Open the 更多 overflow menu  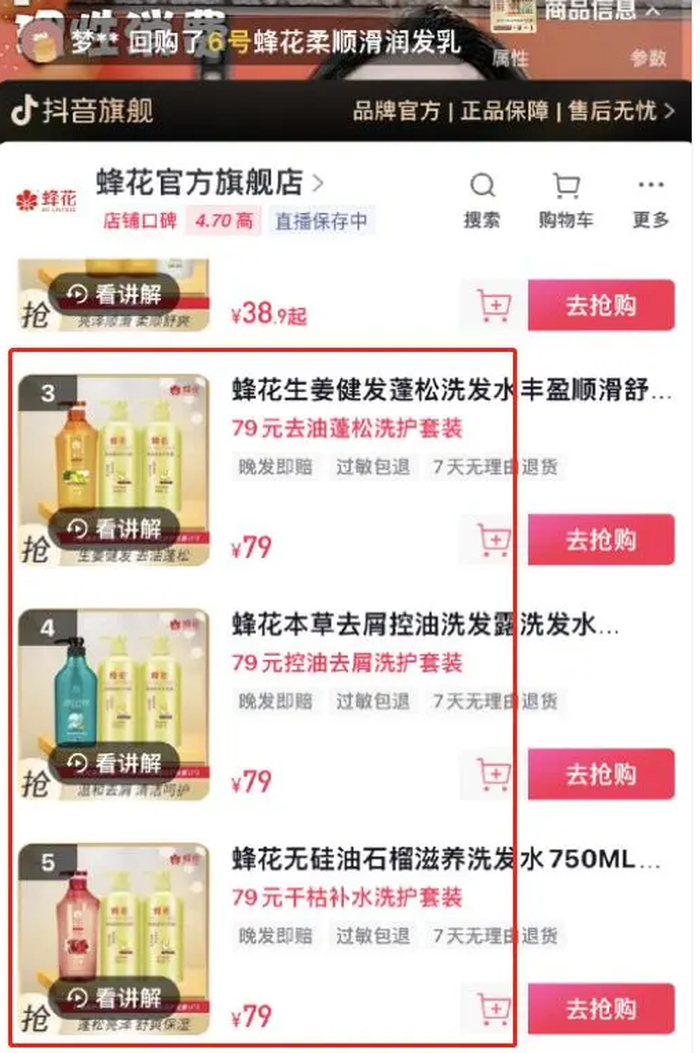tap(650, 200)
